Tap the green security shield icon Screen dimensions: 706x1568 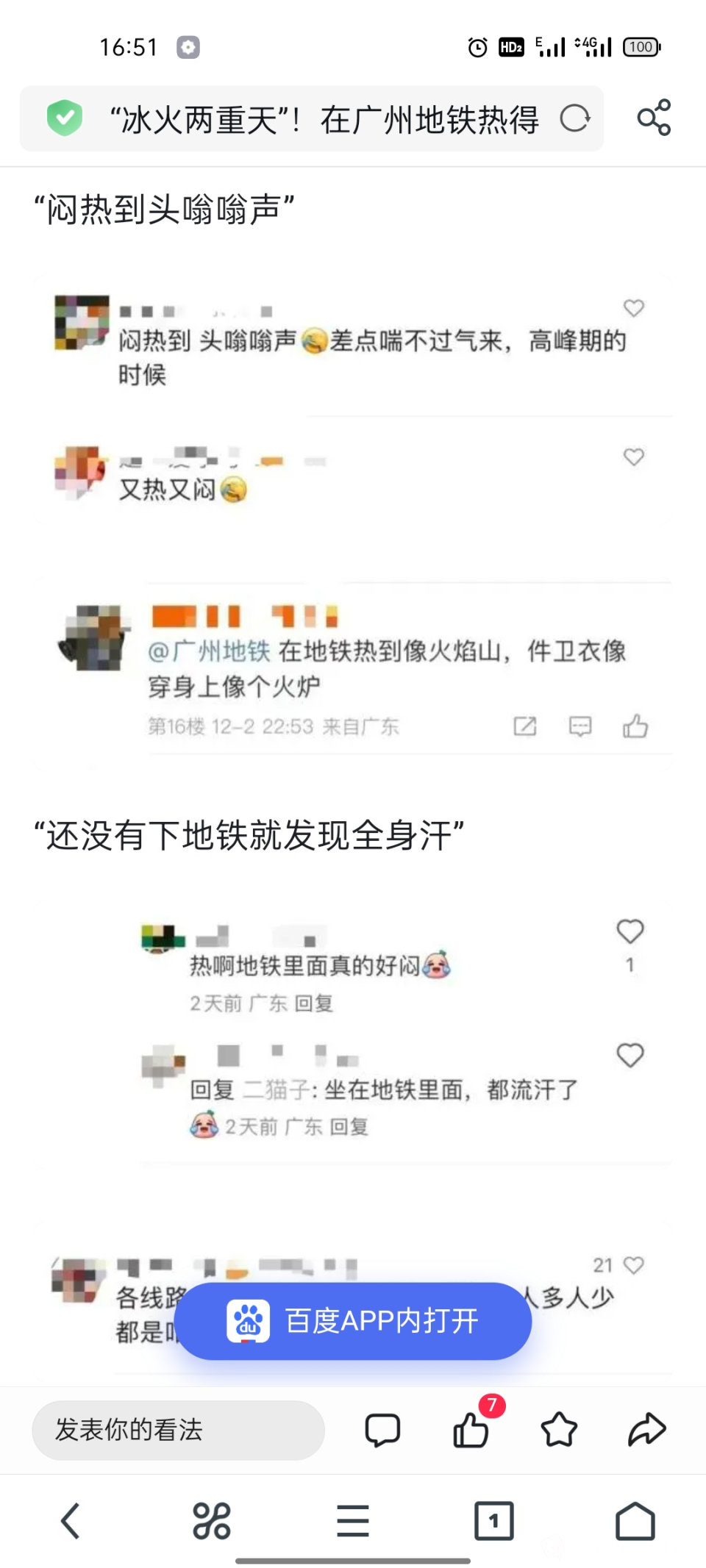point(65,118)
